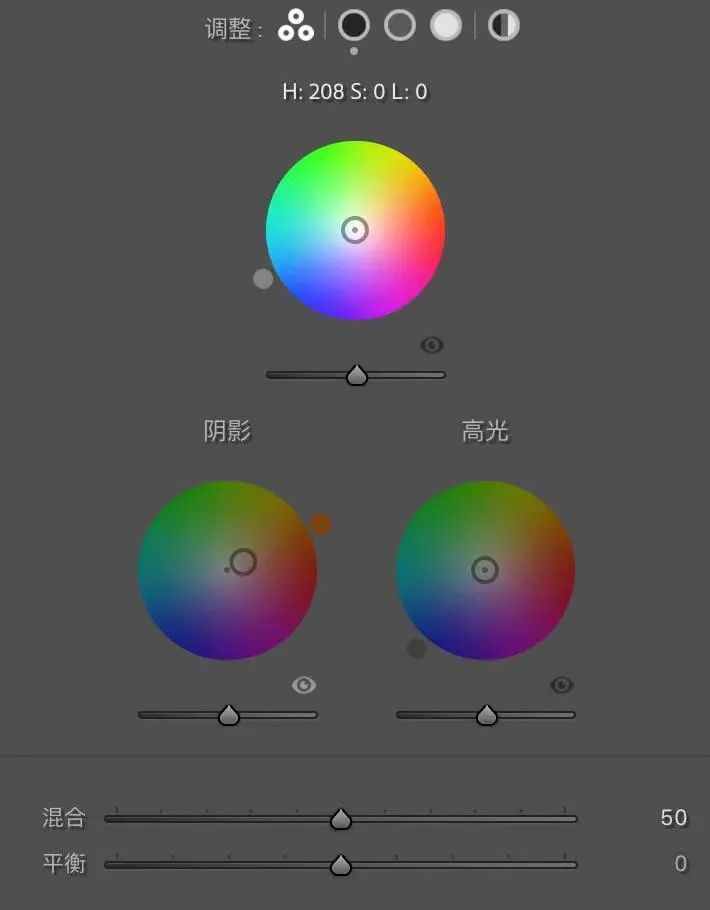Tap the midtones luminance slider

(x=356, y=375)
